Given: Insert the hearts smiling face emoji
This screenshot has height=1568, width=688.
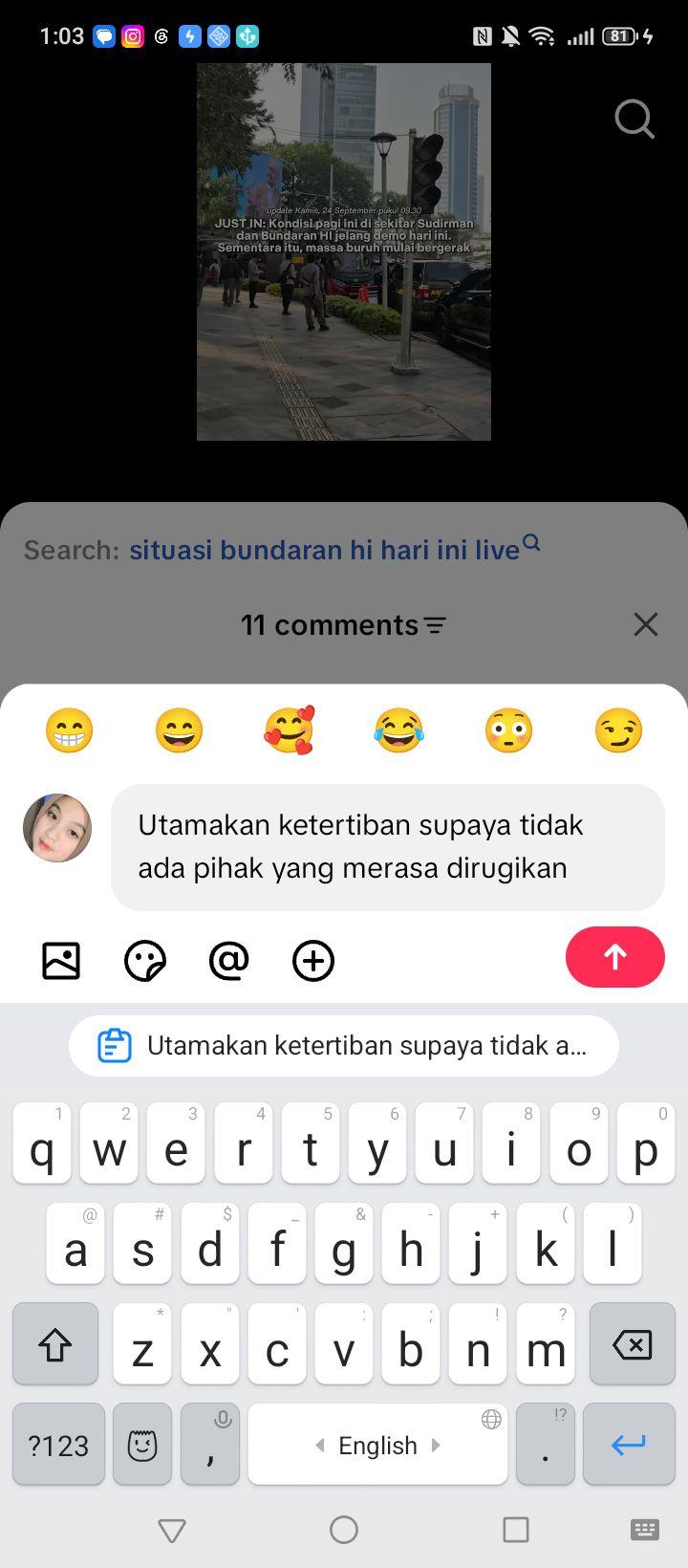Looking at the screenshot, I should click(289, 730).
